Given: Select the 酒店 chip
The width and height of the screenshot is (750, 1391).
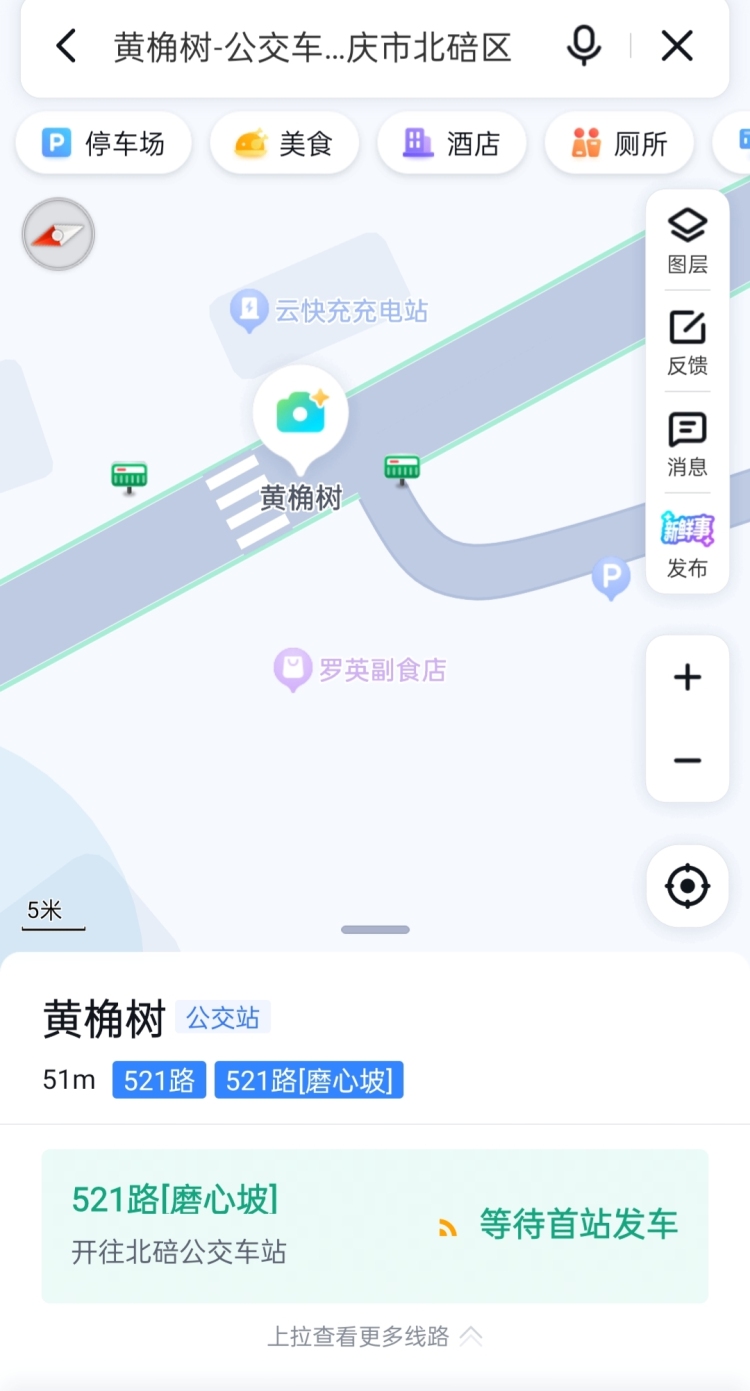Looking at the screenshot, I should point(451,144).
